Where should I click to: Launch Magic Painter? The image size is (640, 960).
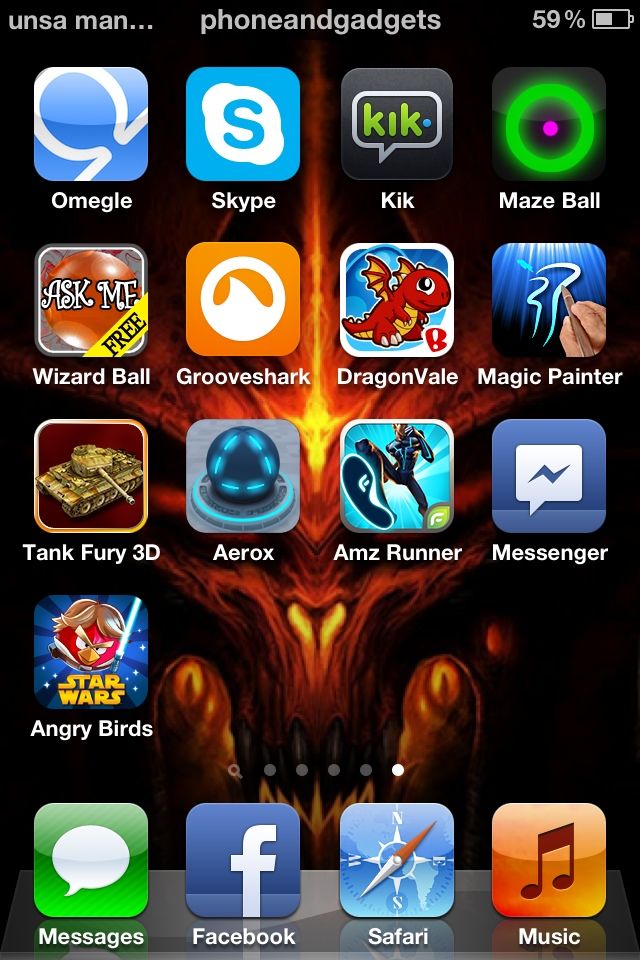[549, 300]
